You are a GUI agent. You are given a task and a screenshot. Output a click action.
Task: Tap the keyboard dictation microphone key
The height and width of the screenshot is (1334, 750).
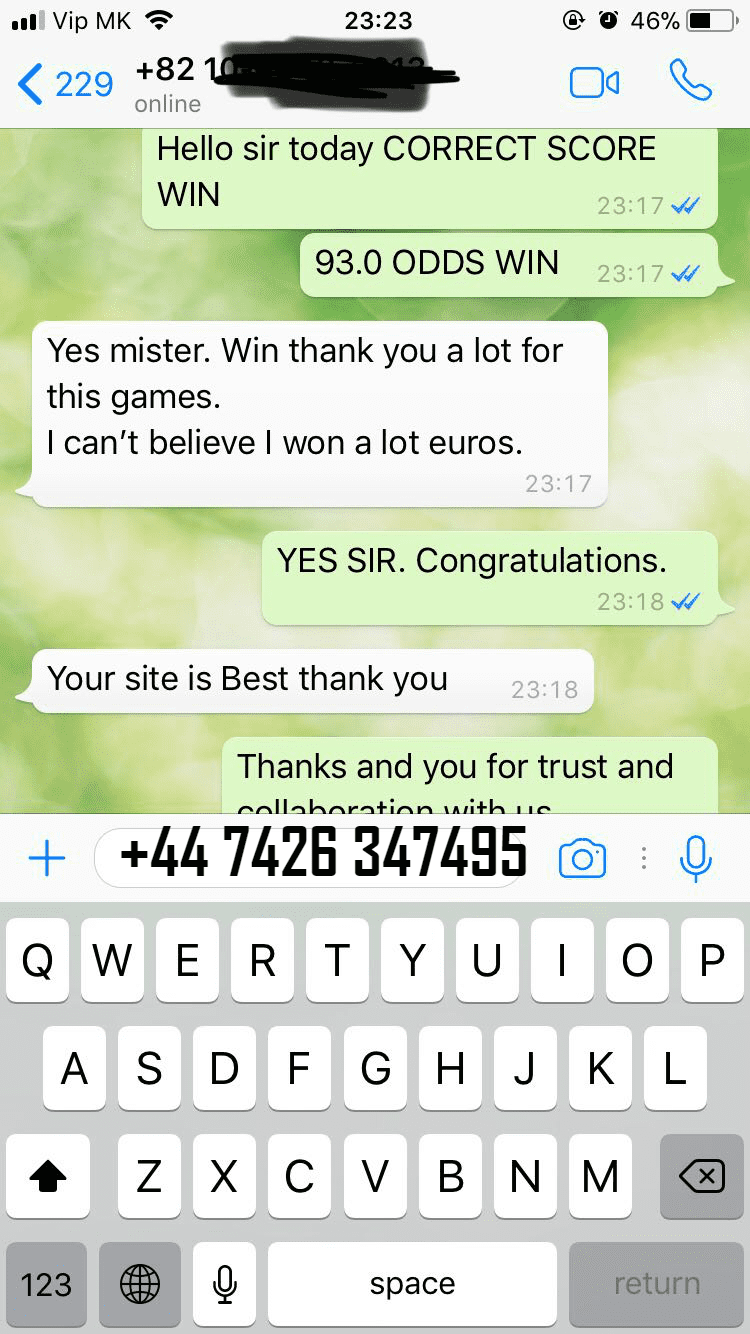tap(226, 1284)
